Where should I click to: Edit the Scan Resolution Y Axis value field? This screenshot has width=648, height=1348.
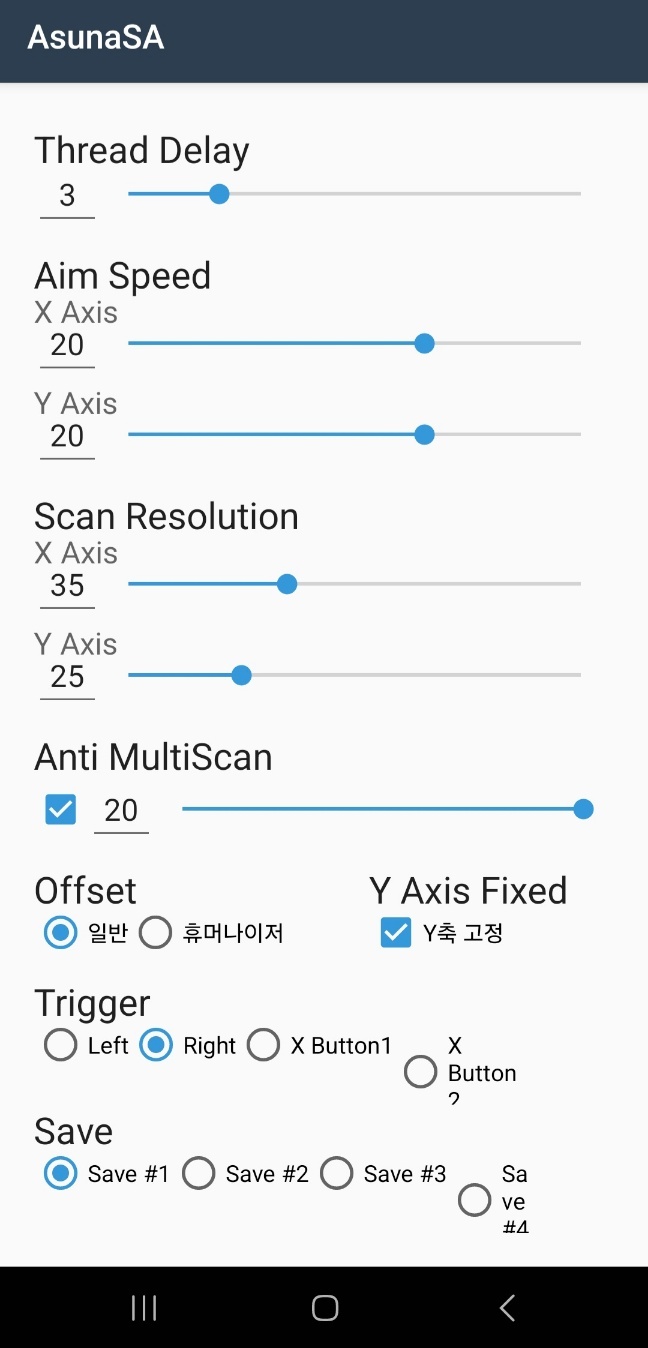(67, 677)
